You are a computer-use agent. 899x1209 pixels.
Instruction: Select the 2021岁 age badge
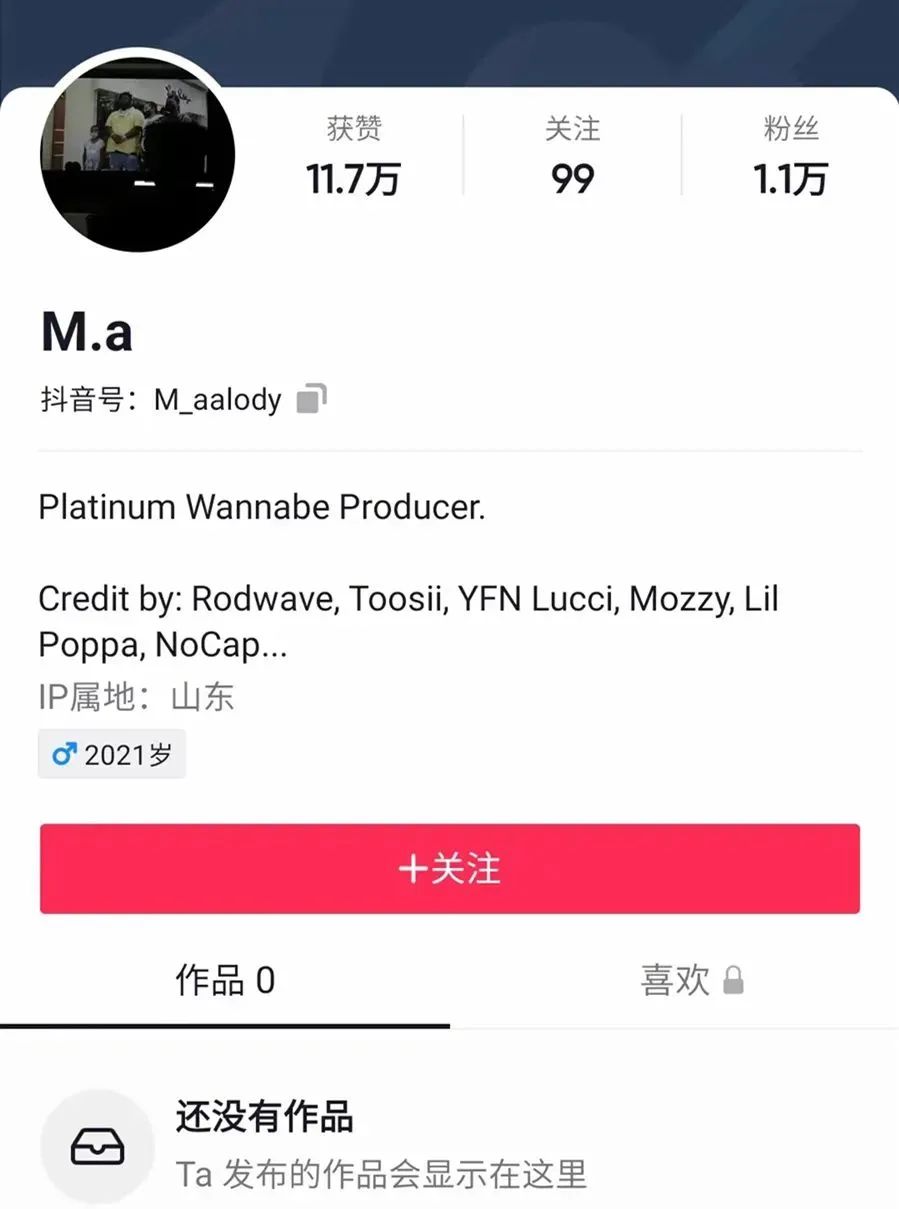(112, 754)
